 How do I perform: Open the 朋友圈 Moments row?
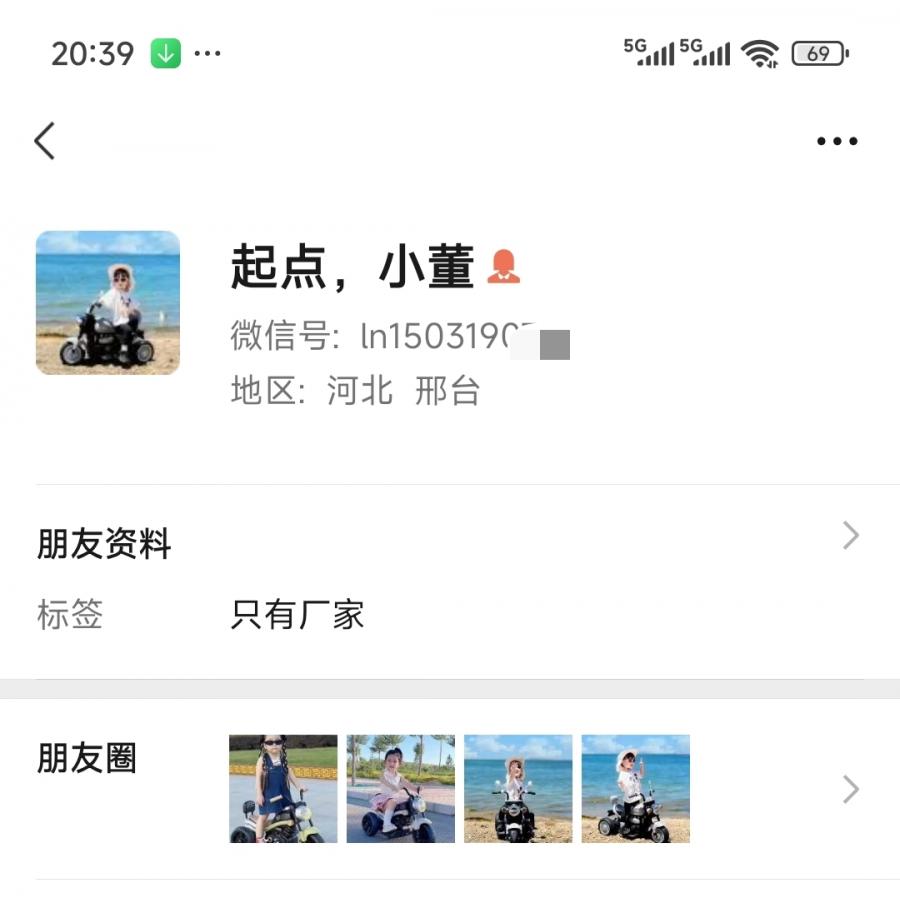[x=450, y=789]
